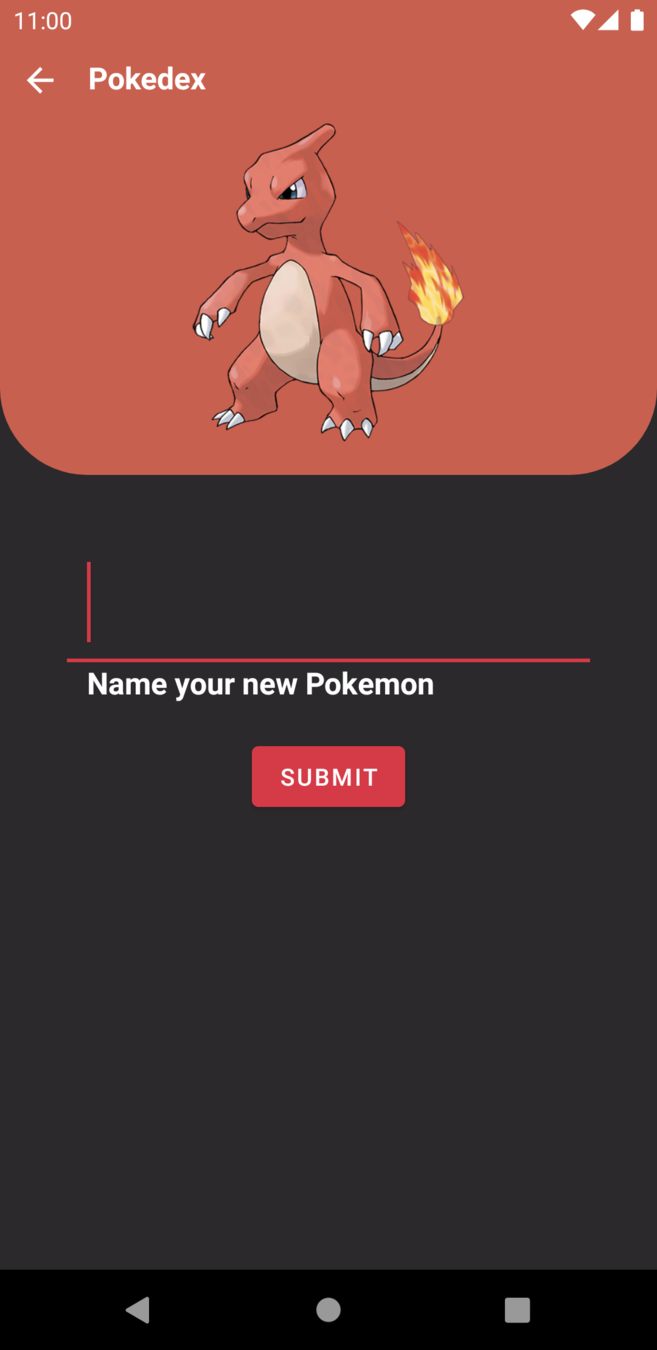Tap the system back button
This screenshot has width=657, height=1350.
tap(138, 1310)
